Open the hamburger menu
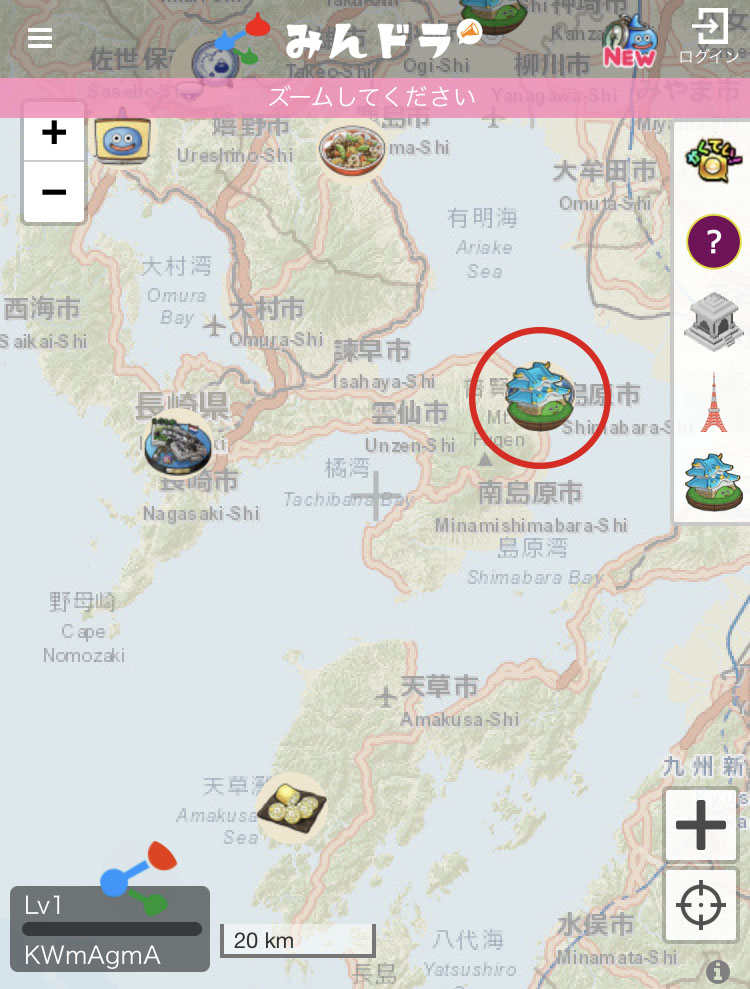750x989 pixels. pyautogui.click(x=40, y=39)
